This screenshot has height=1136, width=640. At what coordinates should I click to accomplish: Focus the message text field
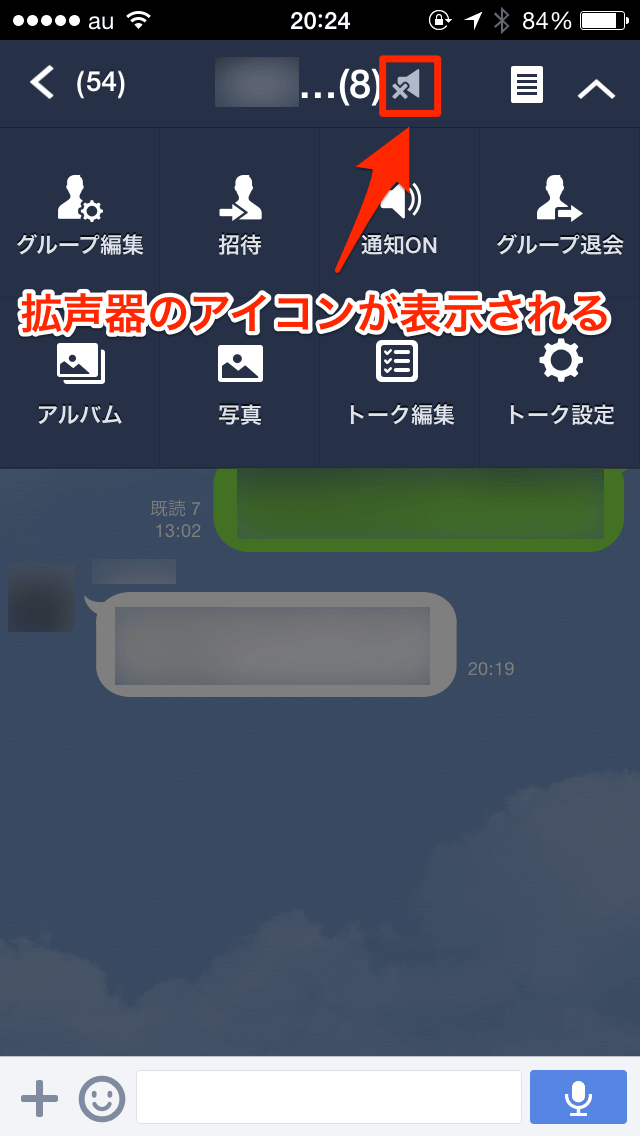tap(329, 1097)
